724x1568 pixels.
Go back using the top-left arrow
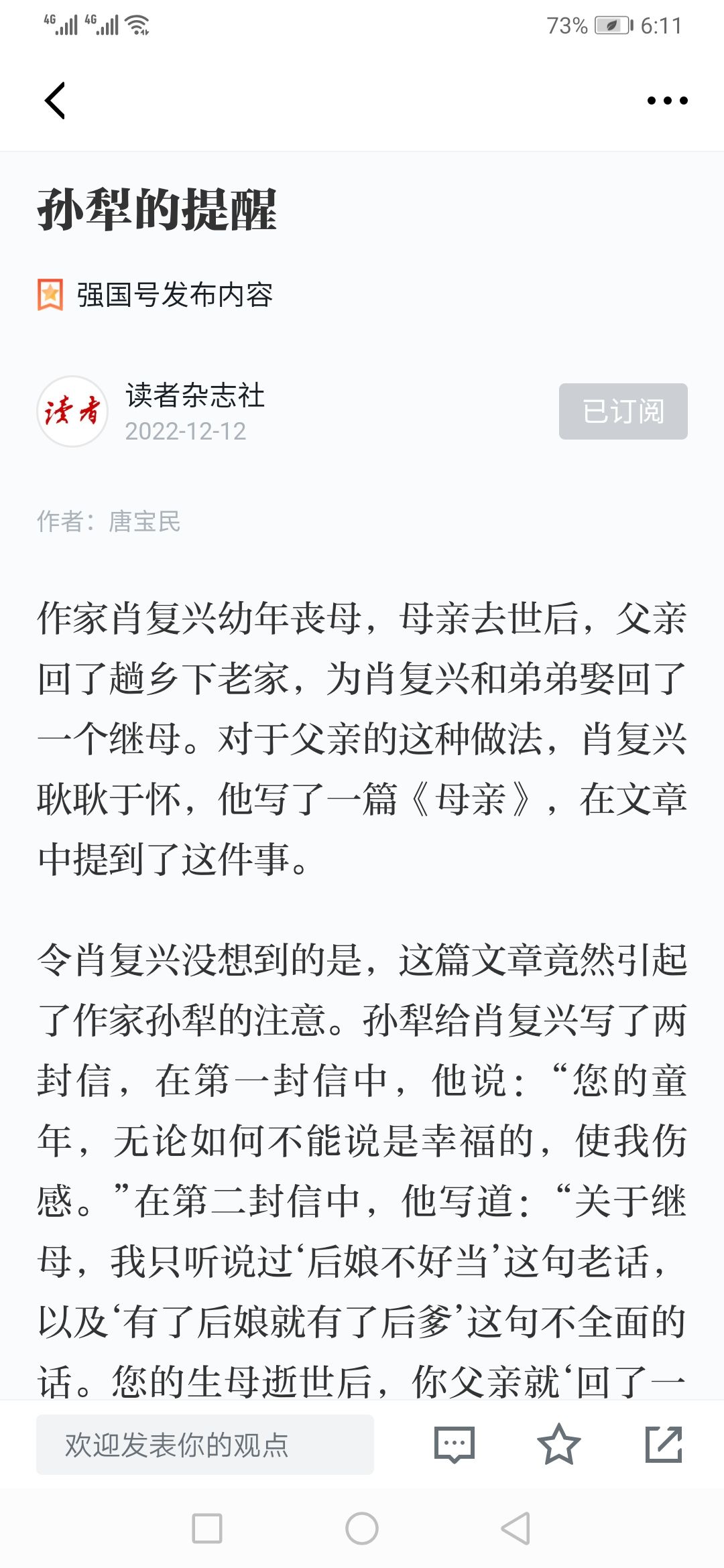point(55,101)
